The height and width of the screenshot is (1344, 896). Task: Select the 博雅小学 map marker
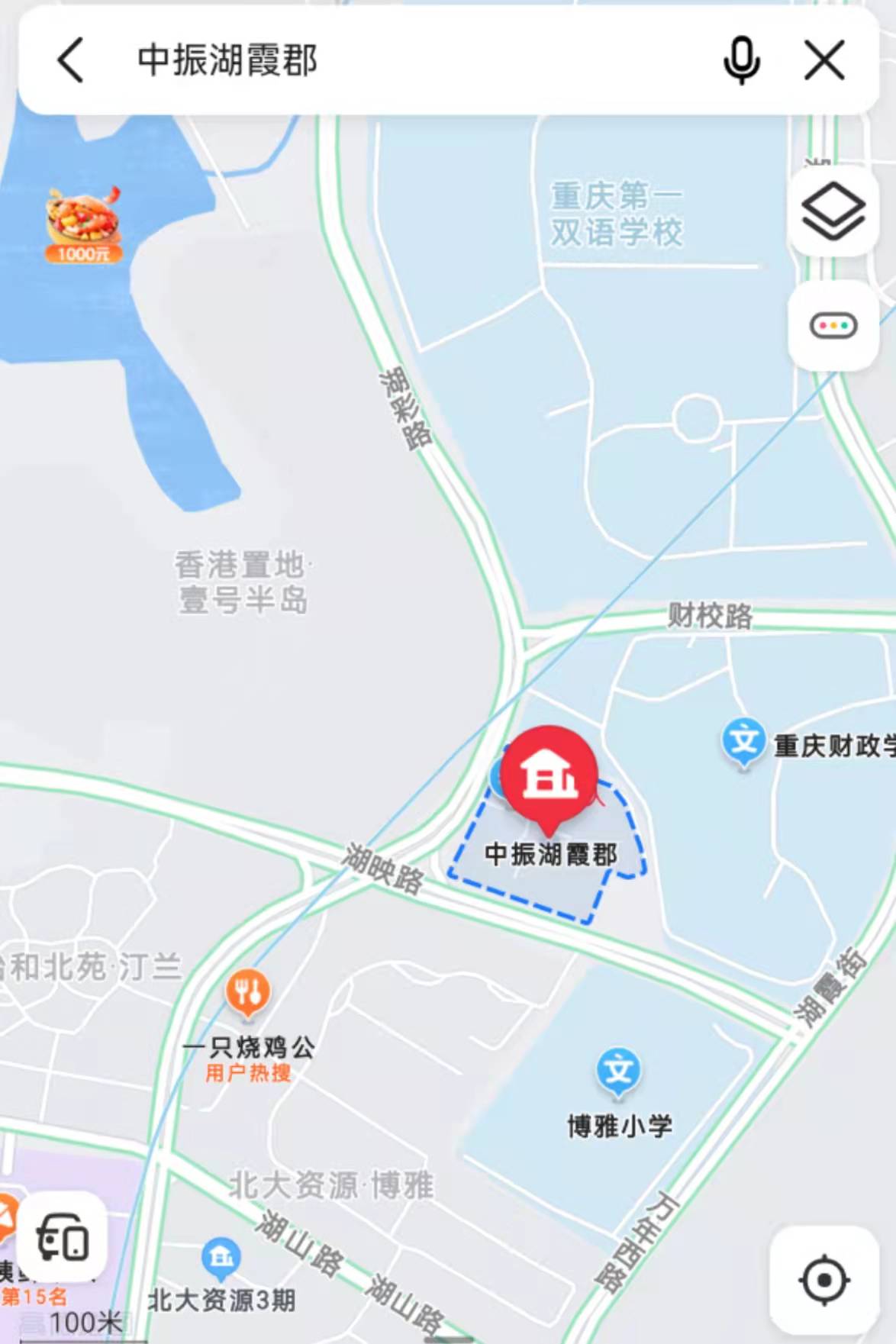[617, 1072]
